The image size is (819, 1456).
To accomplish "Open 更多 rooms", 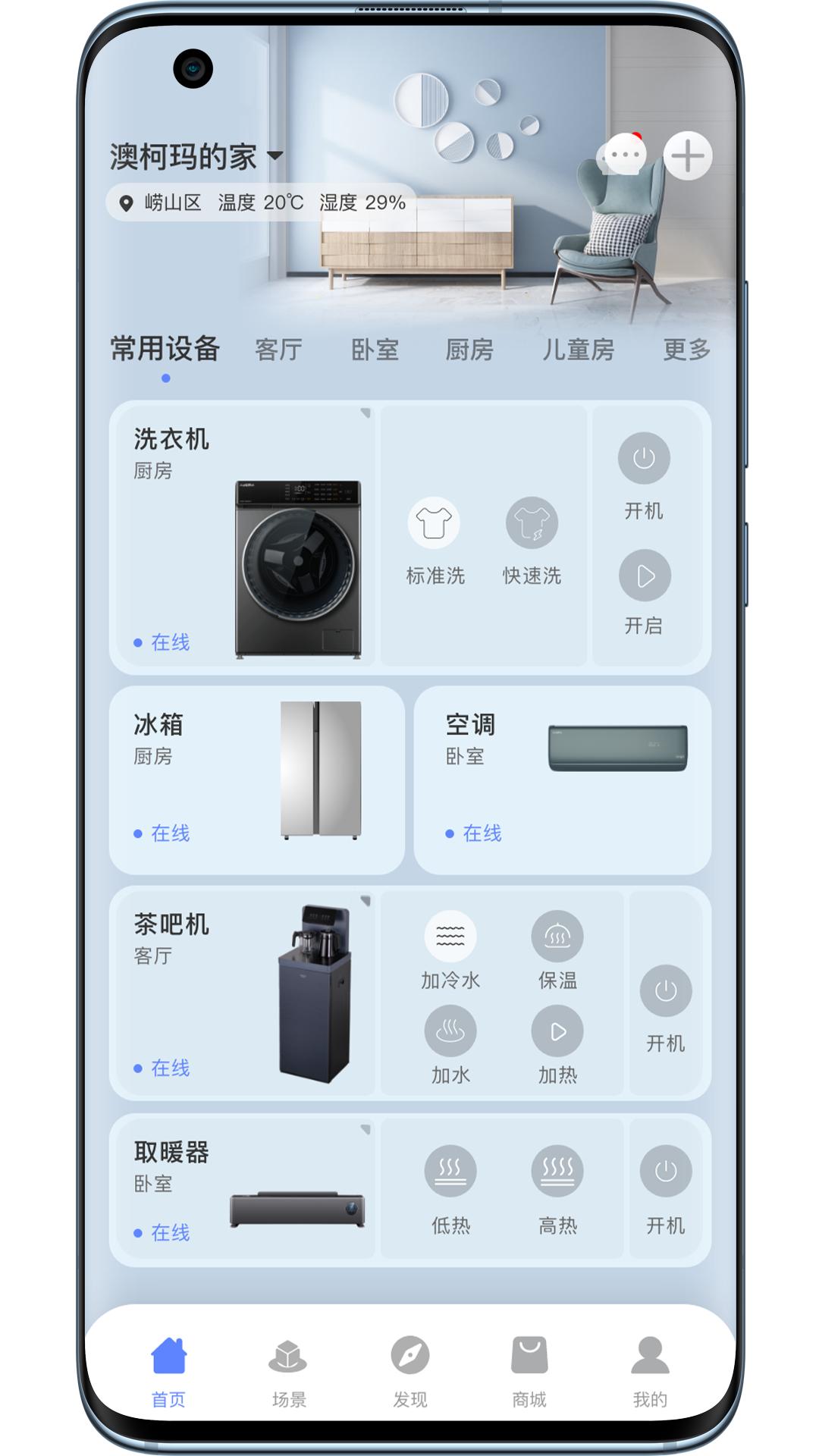I will [686, 350].
